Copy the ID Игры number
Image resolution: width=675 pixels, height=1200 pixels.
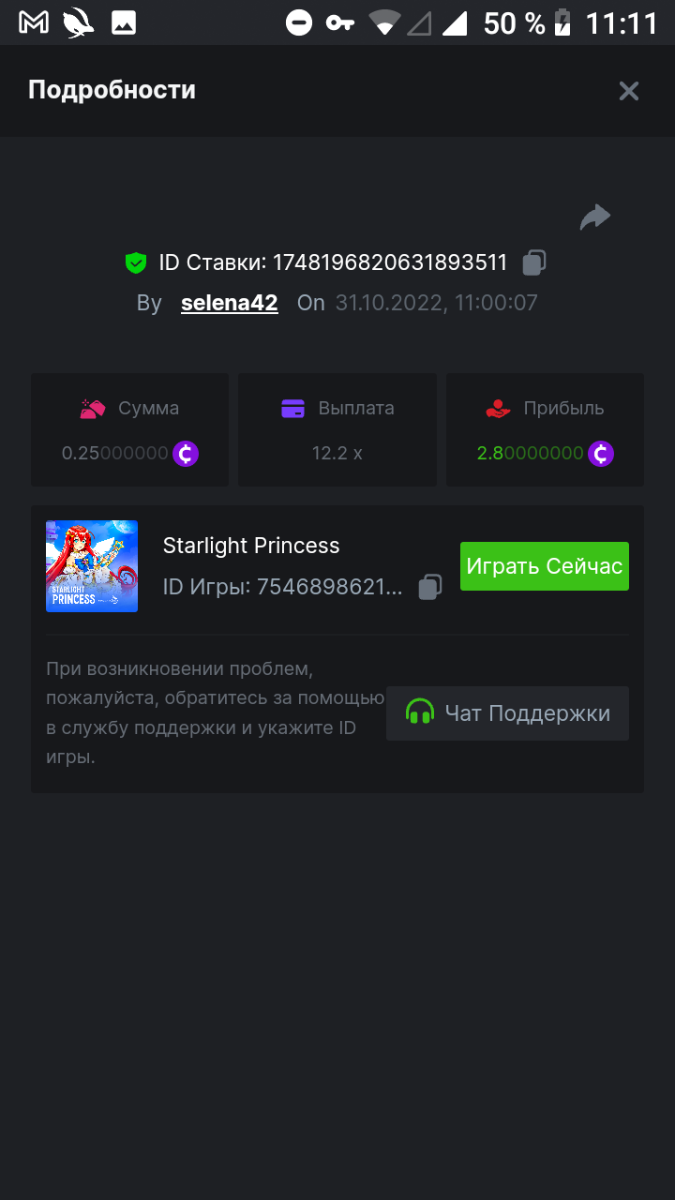(430, 587)
